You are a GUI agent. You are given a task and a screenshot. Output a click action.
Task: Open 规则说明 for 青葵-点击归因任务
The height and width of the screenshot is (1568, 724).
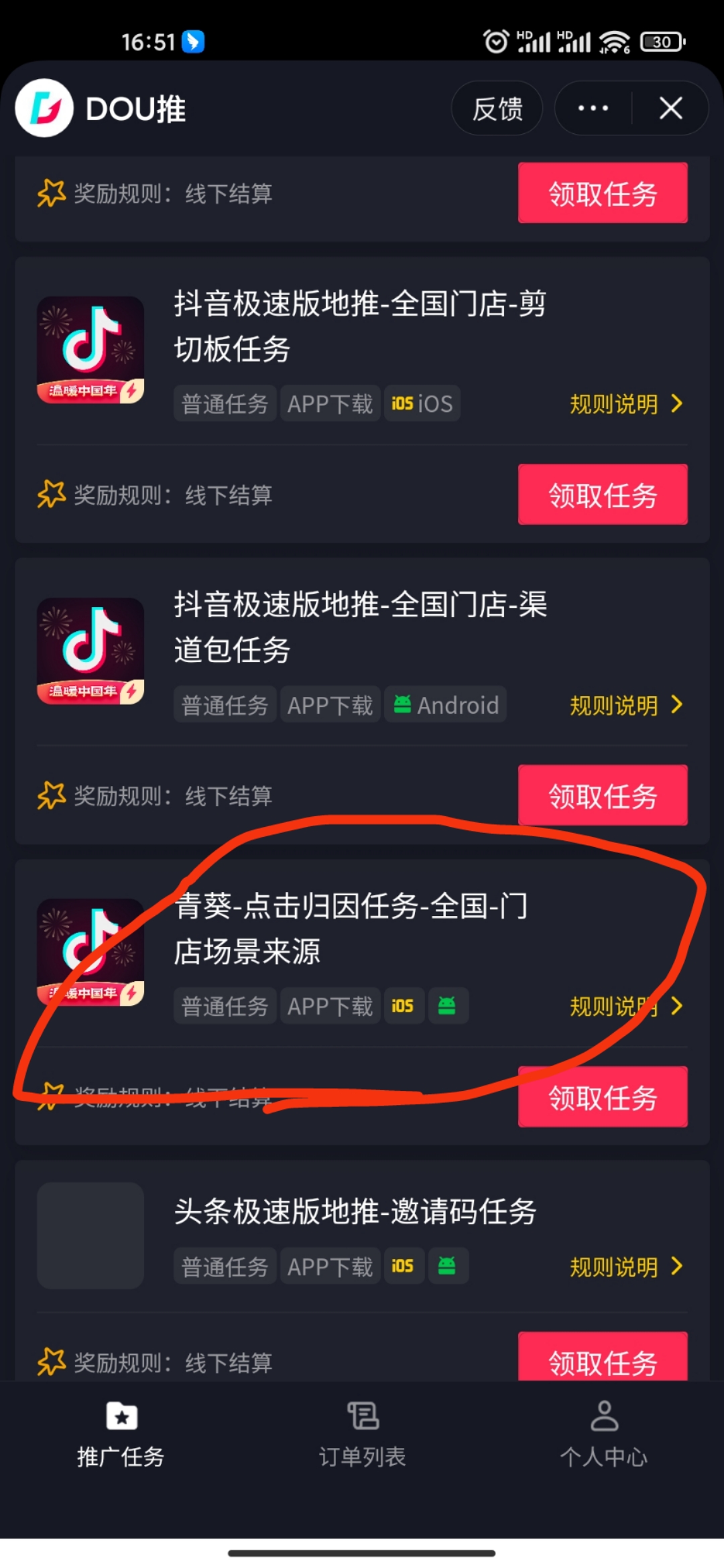[x=626, y=1006]
